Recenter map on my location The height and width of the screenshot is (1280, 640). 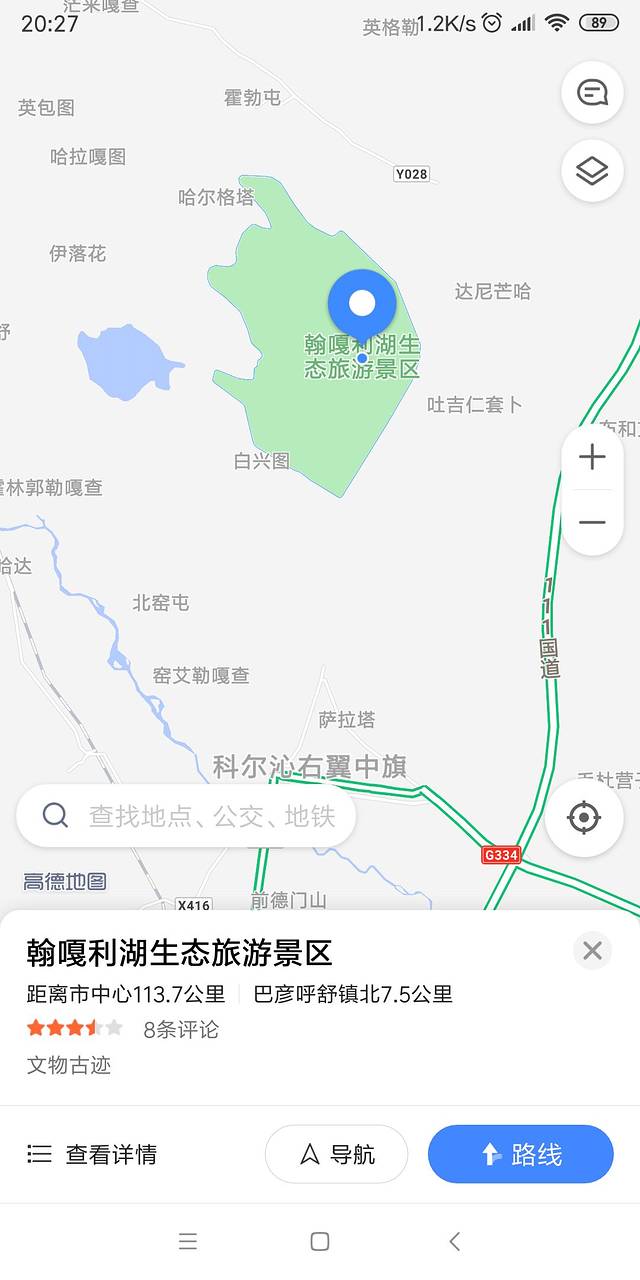point(584,817)
